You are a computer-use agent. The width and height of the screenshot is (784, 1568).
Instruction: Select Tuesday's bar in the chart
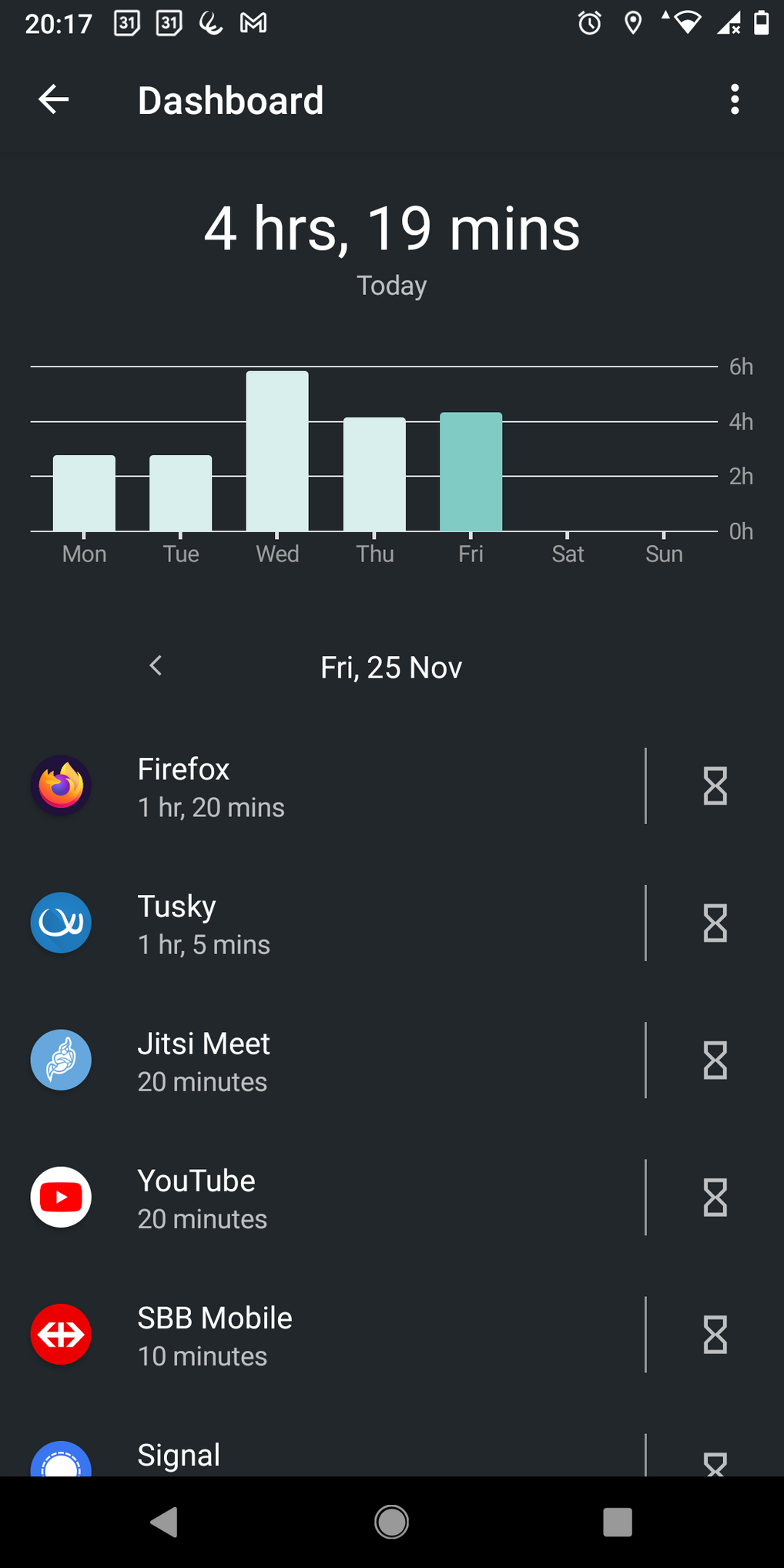(180, 493)
